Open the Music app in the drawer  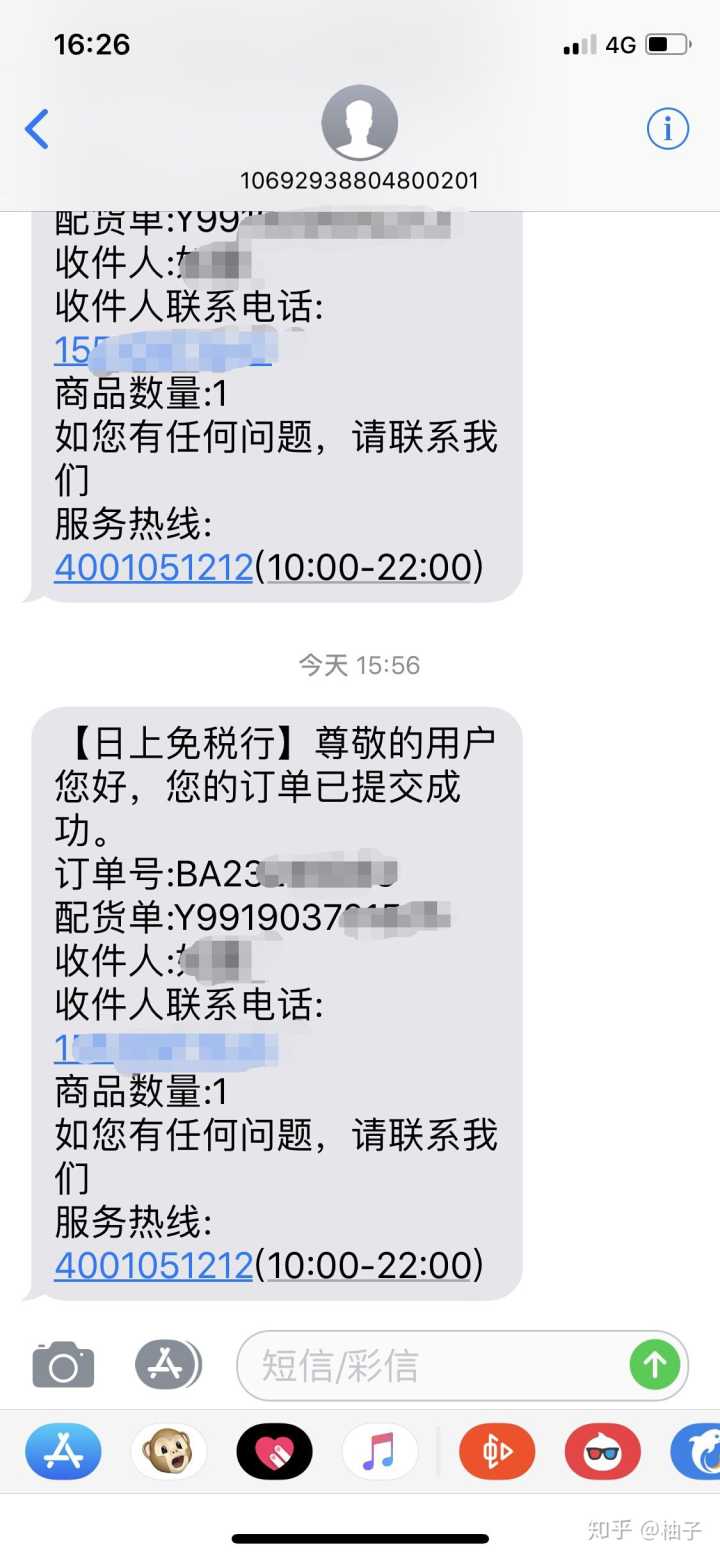pyautogui.click(x=380, y=1451)
